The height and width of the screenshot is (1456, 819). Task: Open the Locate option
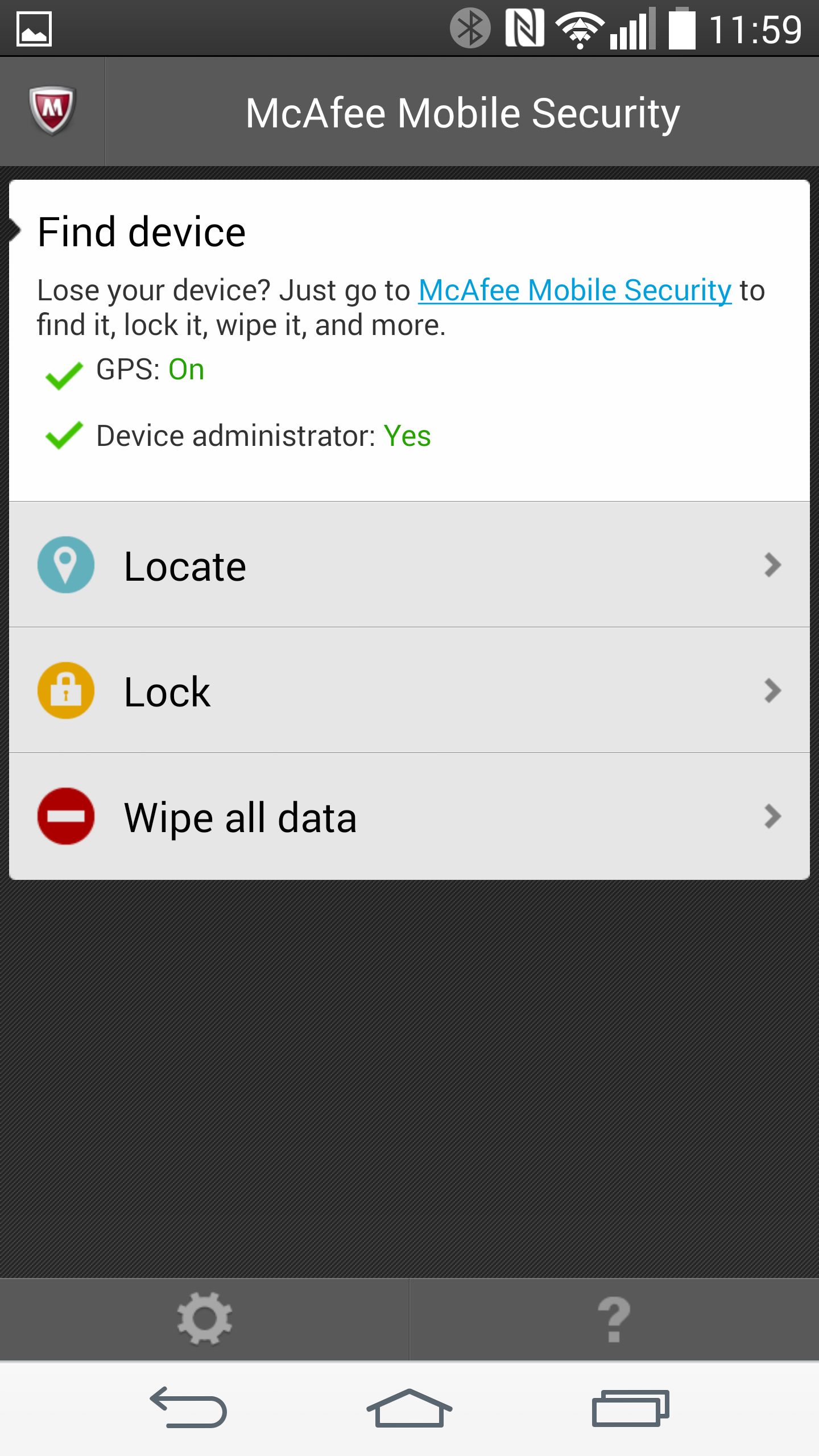409,565
